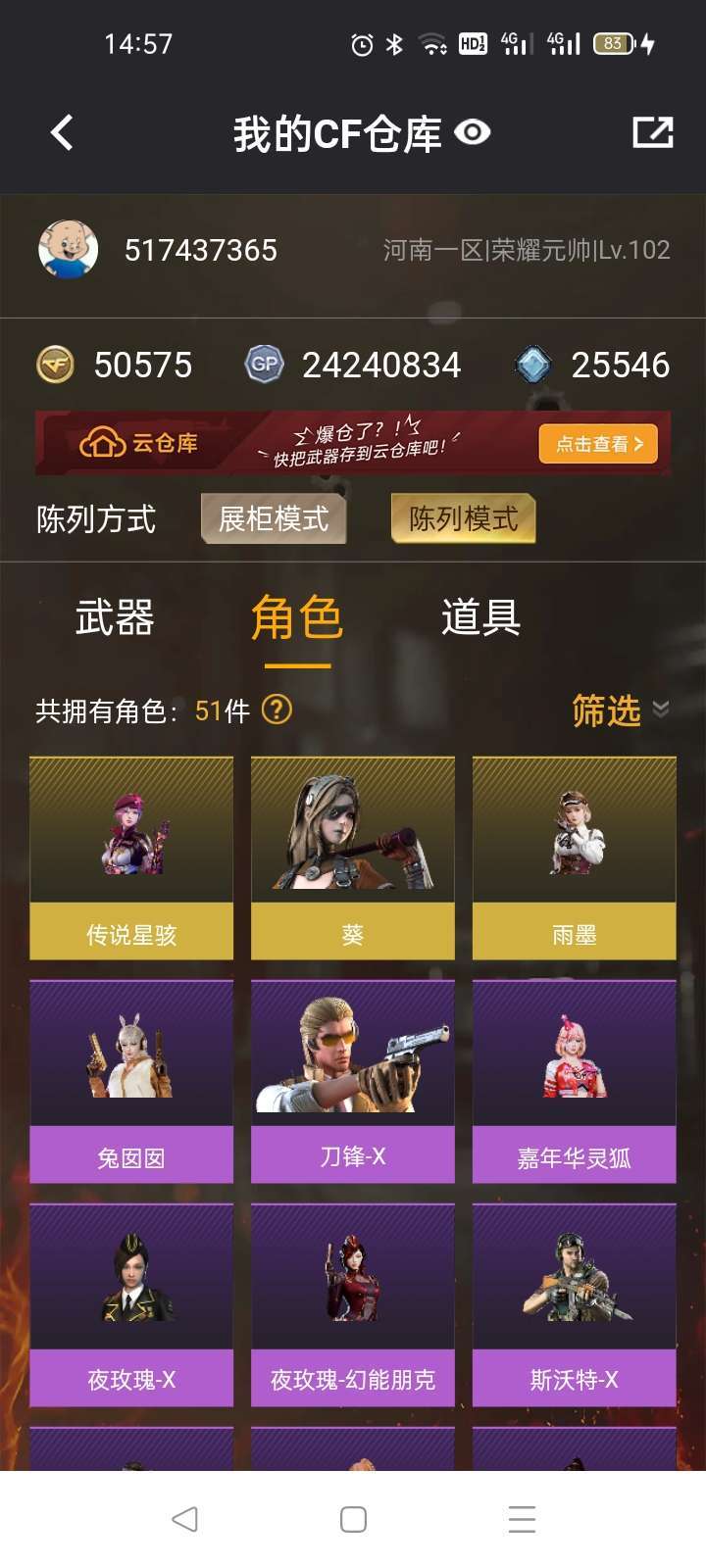This screenshot has width=706, height=1568.
Task: Select 陈列模式 display mode
Action: point(463,518)
